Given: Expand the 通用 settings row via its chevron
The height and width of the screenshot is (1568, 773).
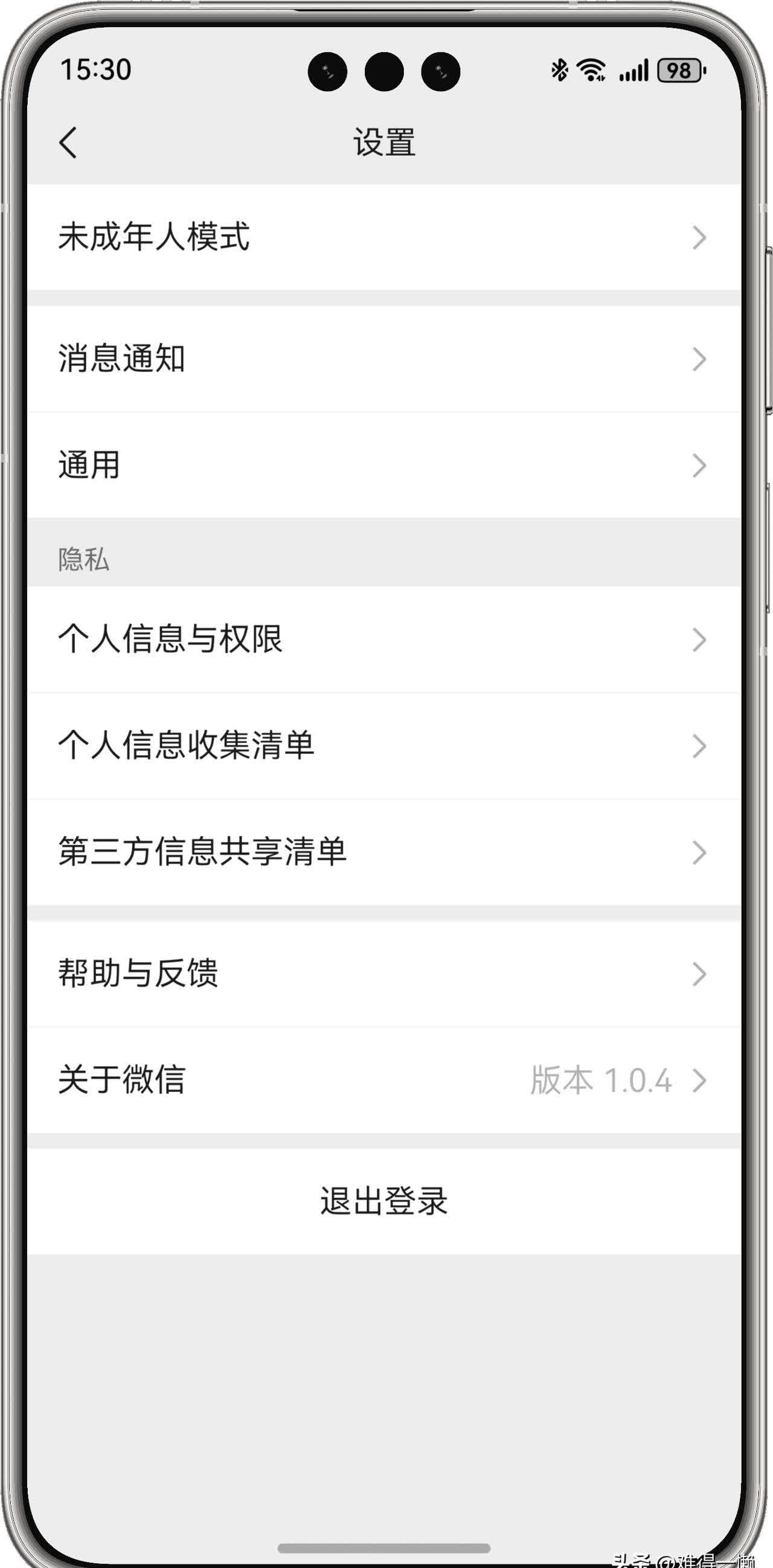Looking at the screenshot, I should (x=698, y=465).
